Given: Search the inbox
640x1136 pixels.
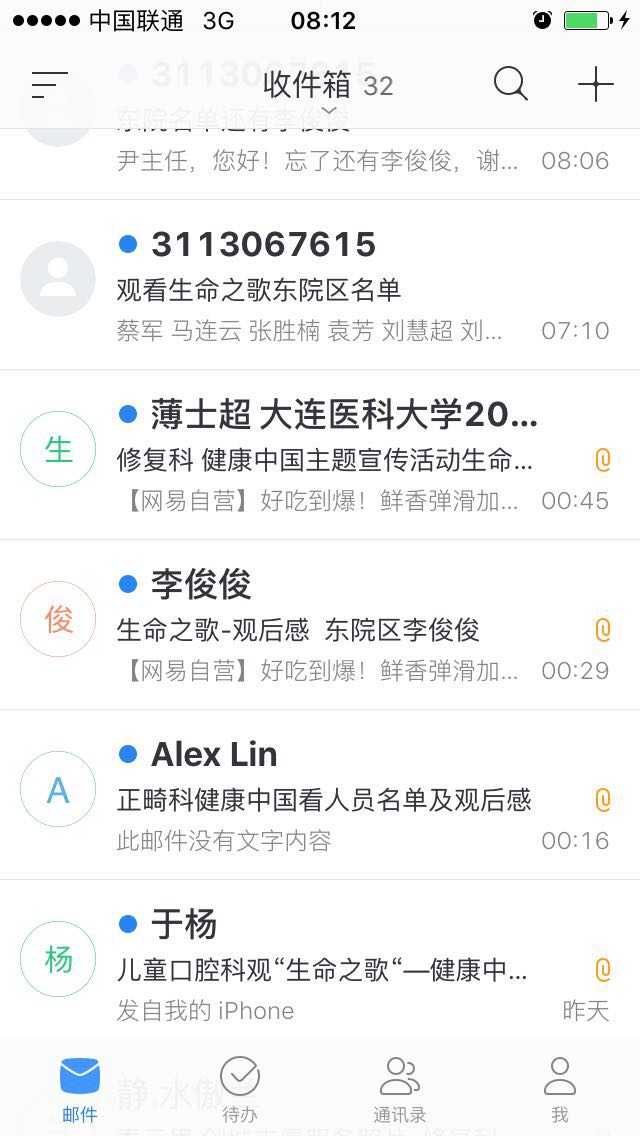Looking at the screenshot, I should click(x=510, y=84).
